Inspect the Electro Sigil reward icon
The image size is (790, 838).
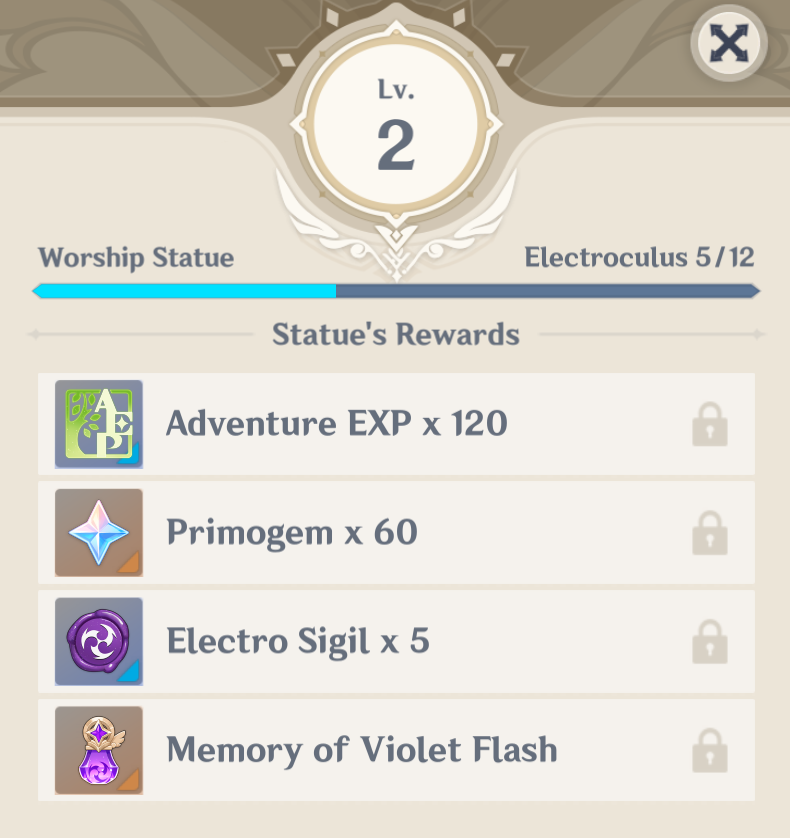coord(98,642)
